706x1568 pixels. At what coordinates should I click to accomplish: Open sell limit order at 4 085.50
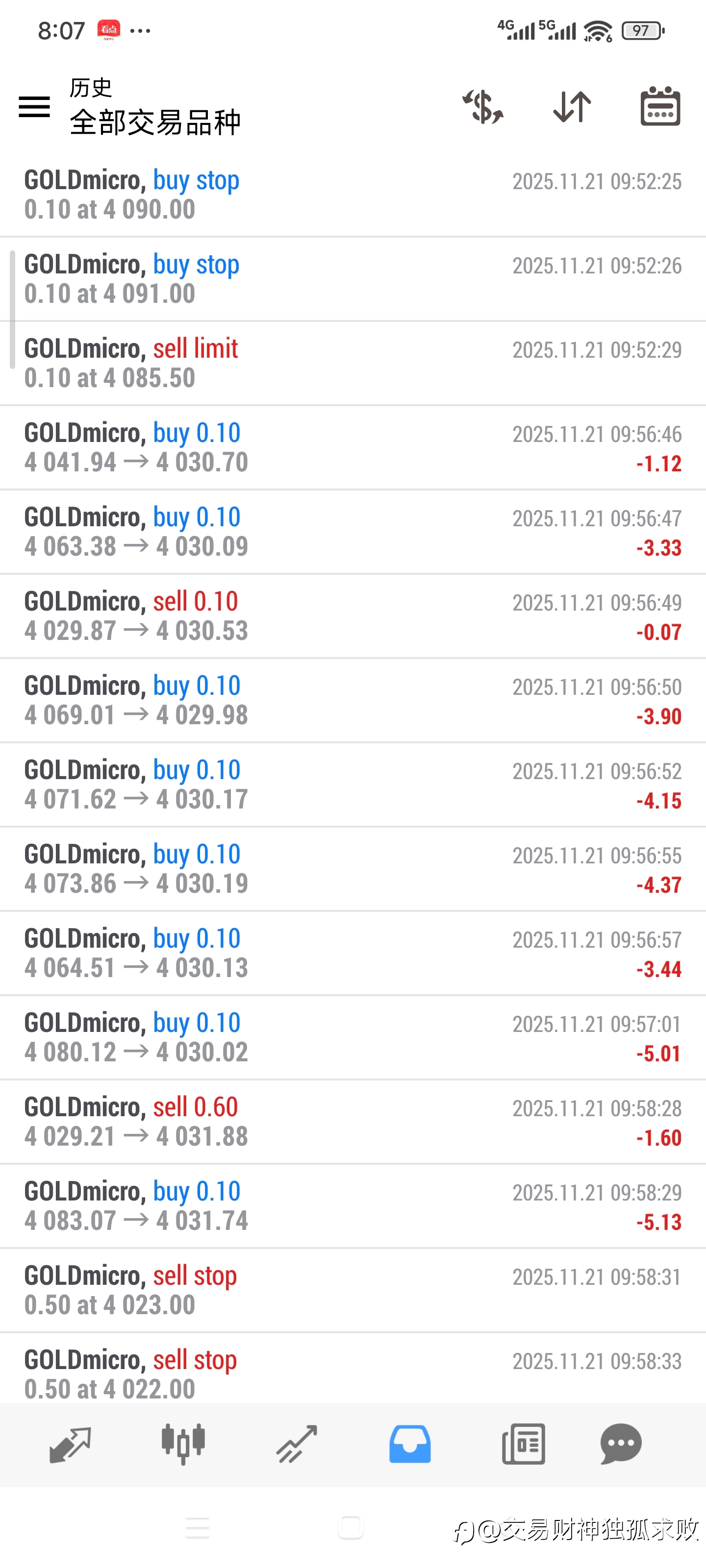pyautogui.click(x=353, y=364)
